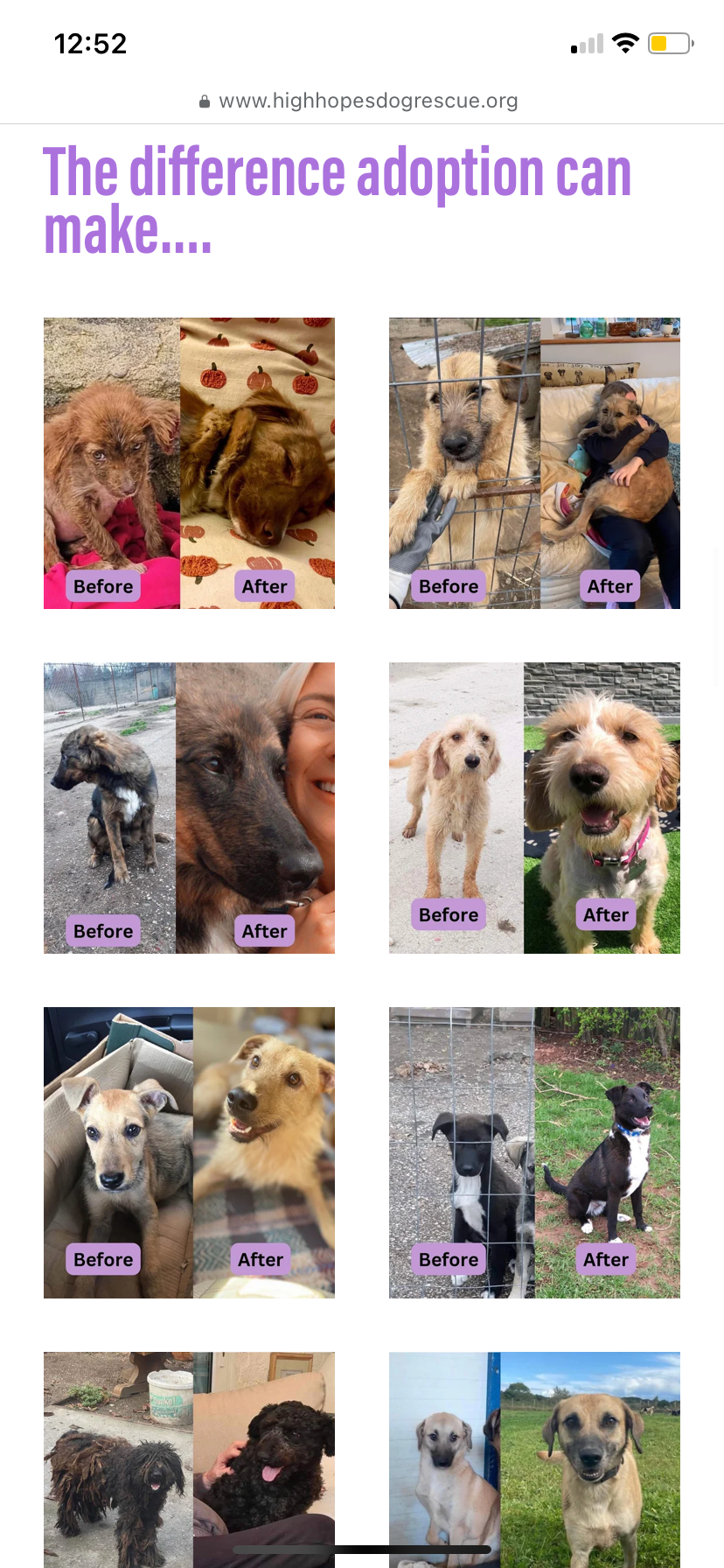Open the red spaniel on pumpkin blanket photo
The image size is (724, 1568).
[x=189, y=463]
